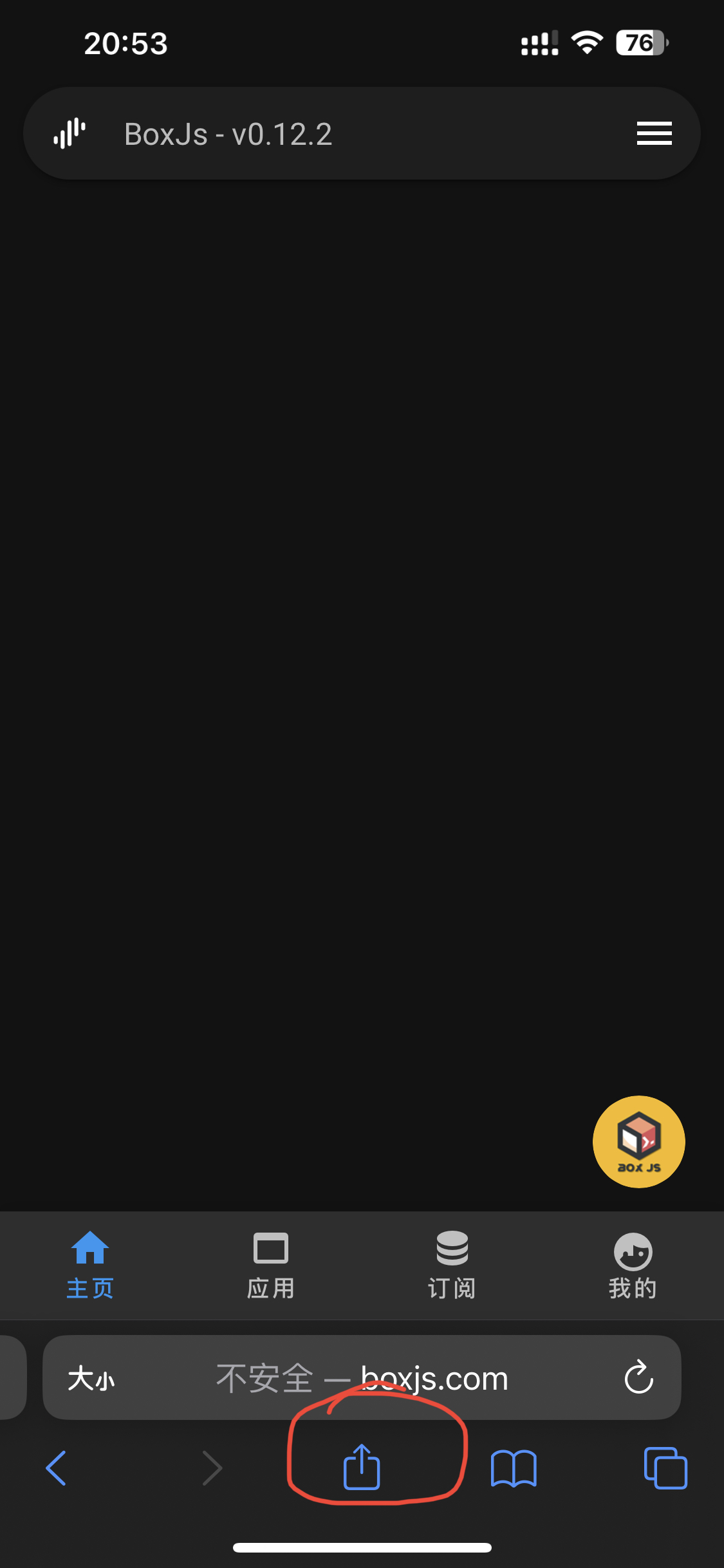Open Safari bookmarks
This screenshot has height=1568, width=724.
[x=513, y=1468]
